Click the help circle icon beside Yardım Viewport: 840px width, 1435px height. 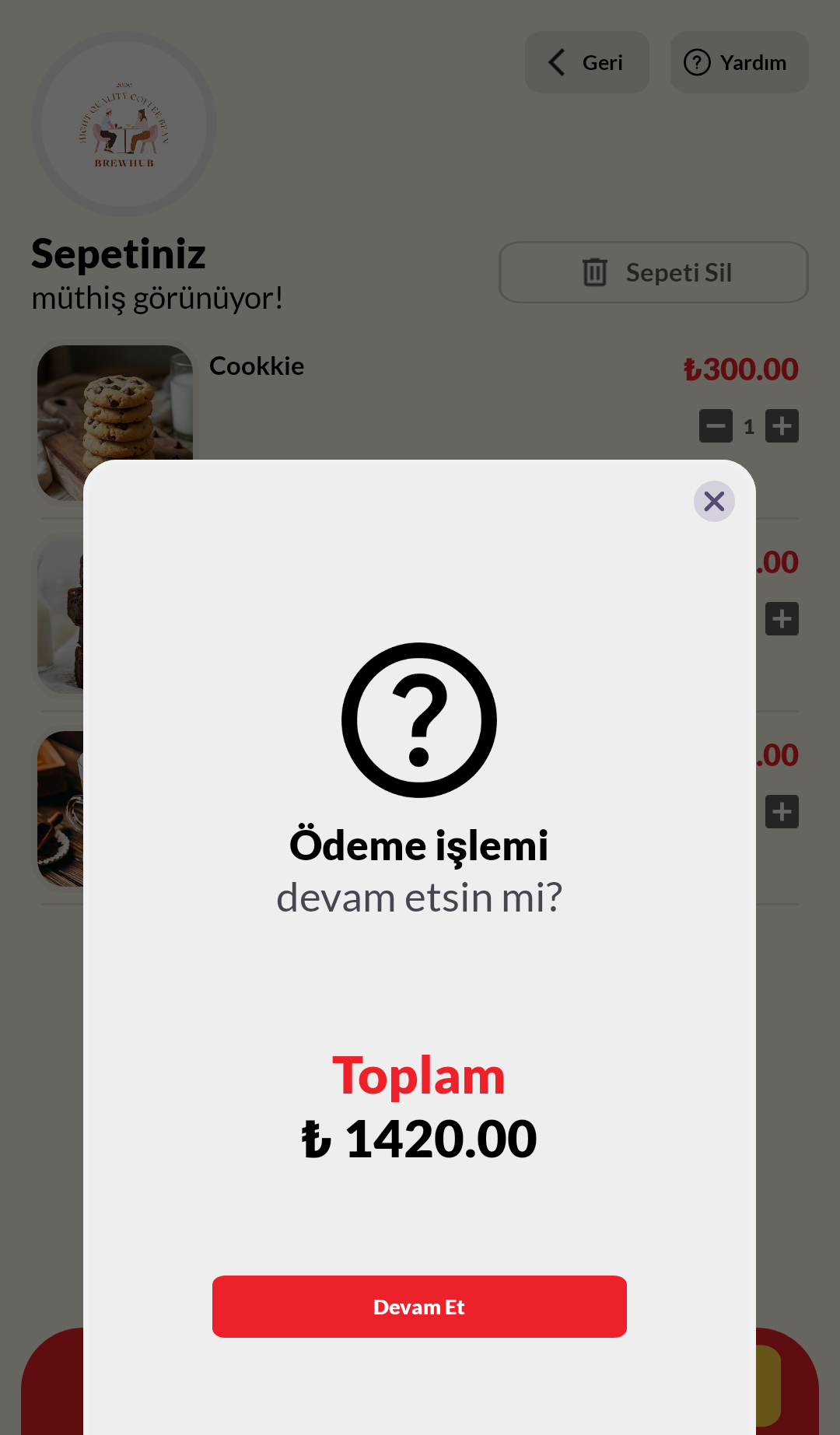(x=697, y=62)
